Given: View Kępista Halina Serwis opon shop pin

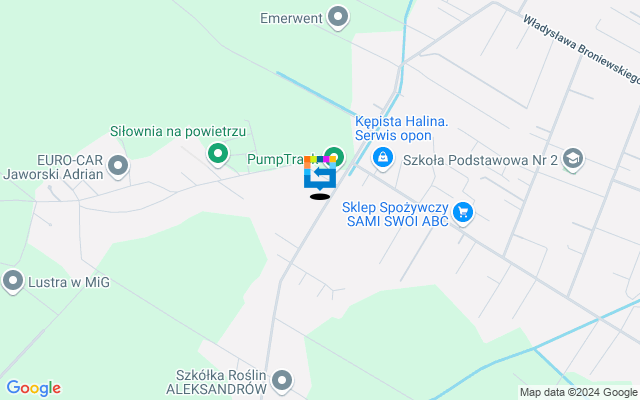Looking at the screenshot, I should click(382, 157).
